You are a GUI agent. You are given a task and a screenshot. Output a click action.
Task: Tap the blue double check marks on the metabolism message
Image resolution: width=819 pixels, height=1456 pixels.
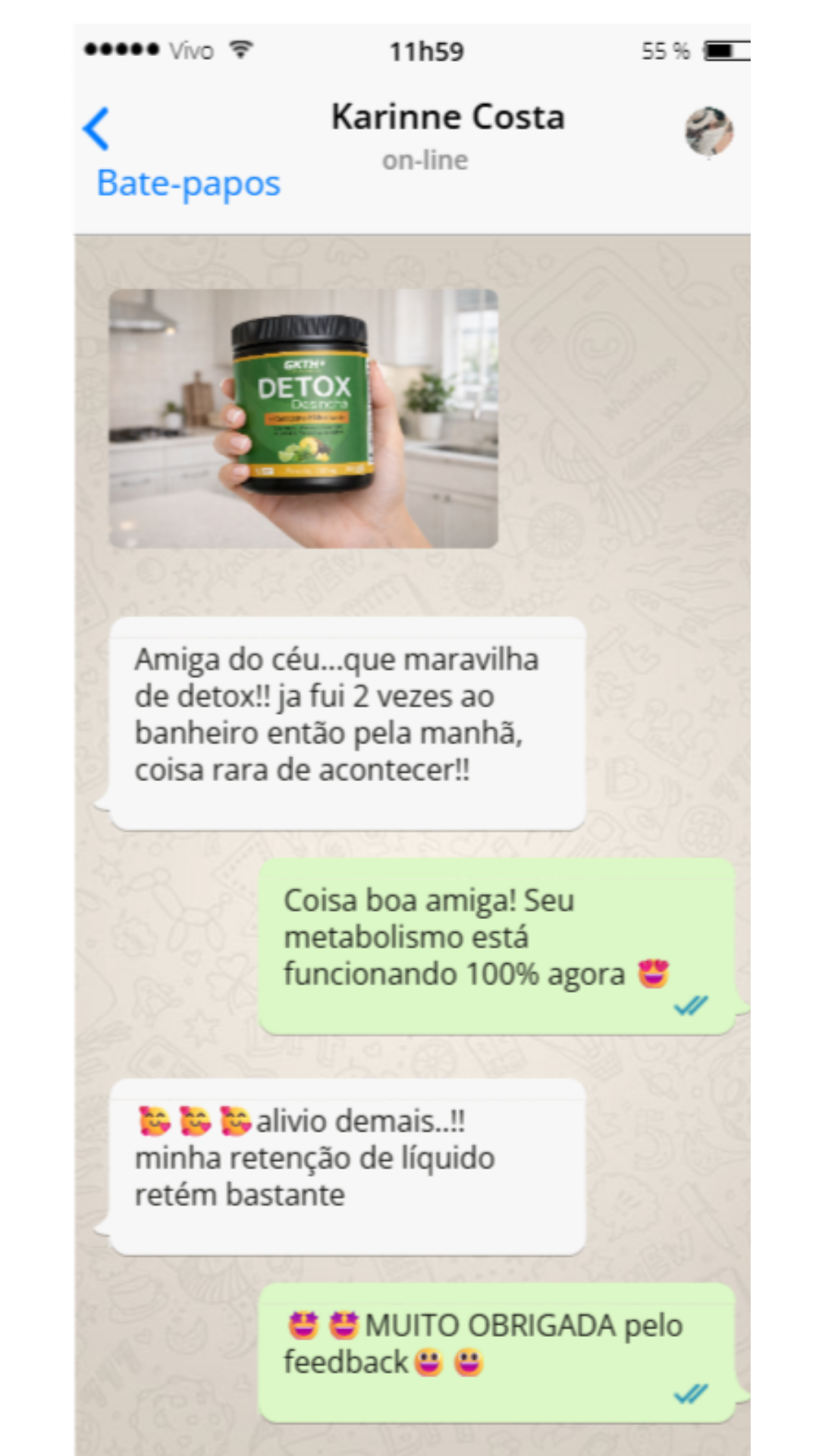tap(691, 1003)
